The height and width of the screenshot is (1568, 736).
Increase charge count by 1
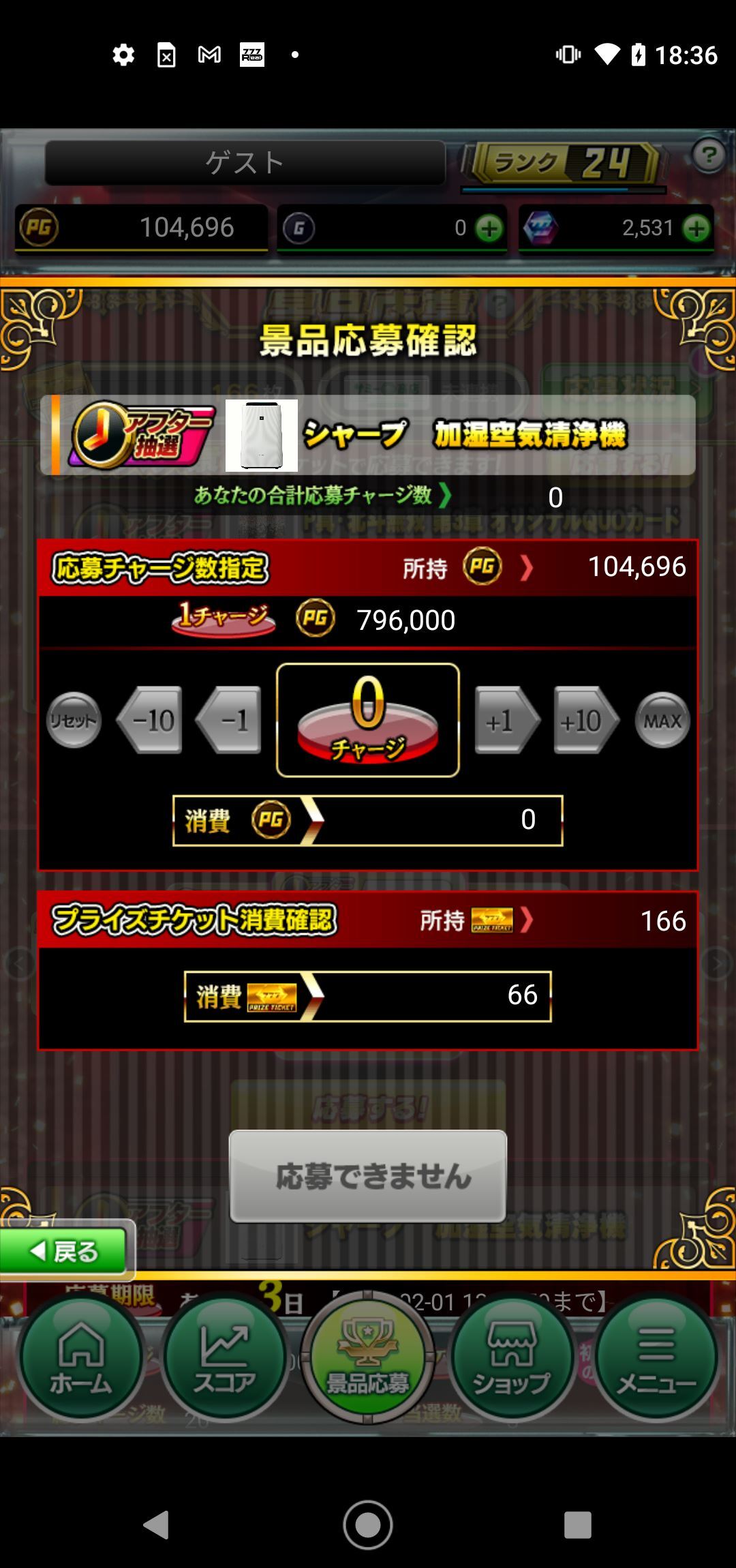[x=506, y=720]
